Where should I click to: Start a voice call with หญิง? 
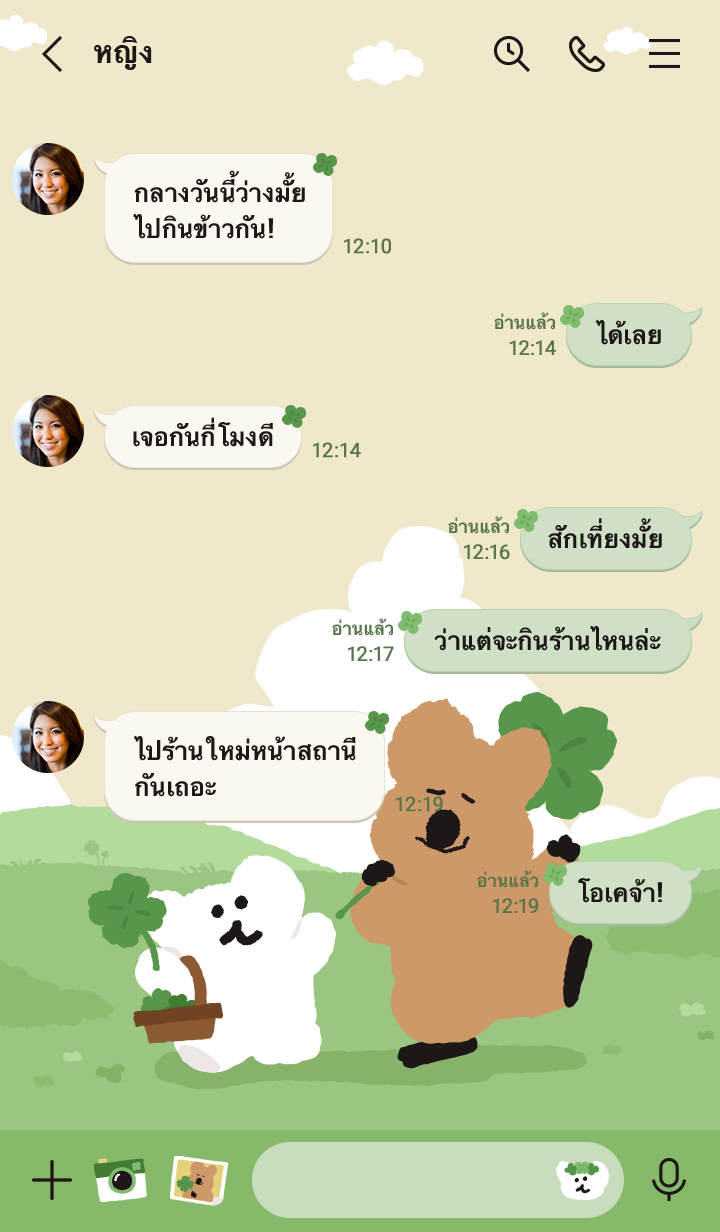[x=586, y=54]
